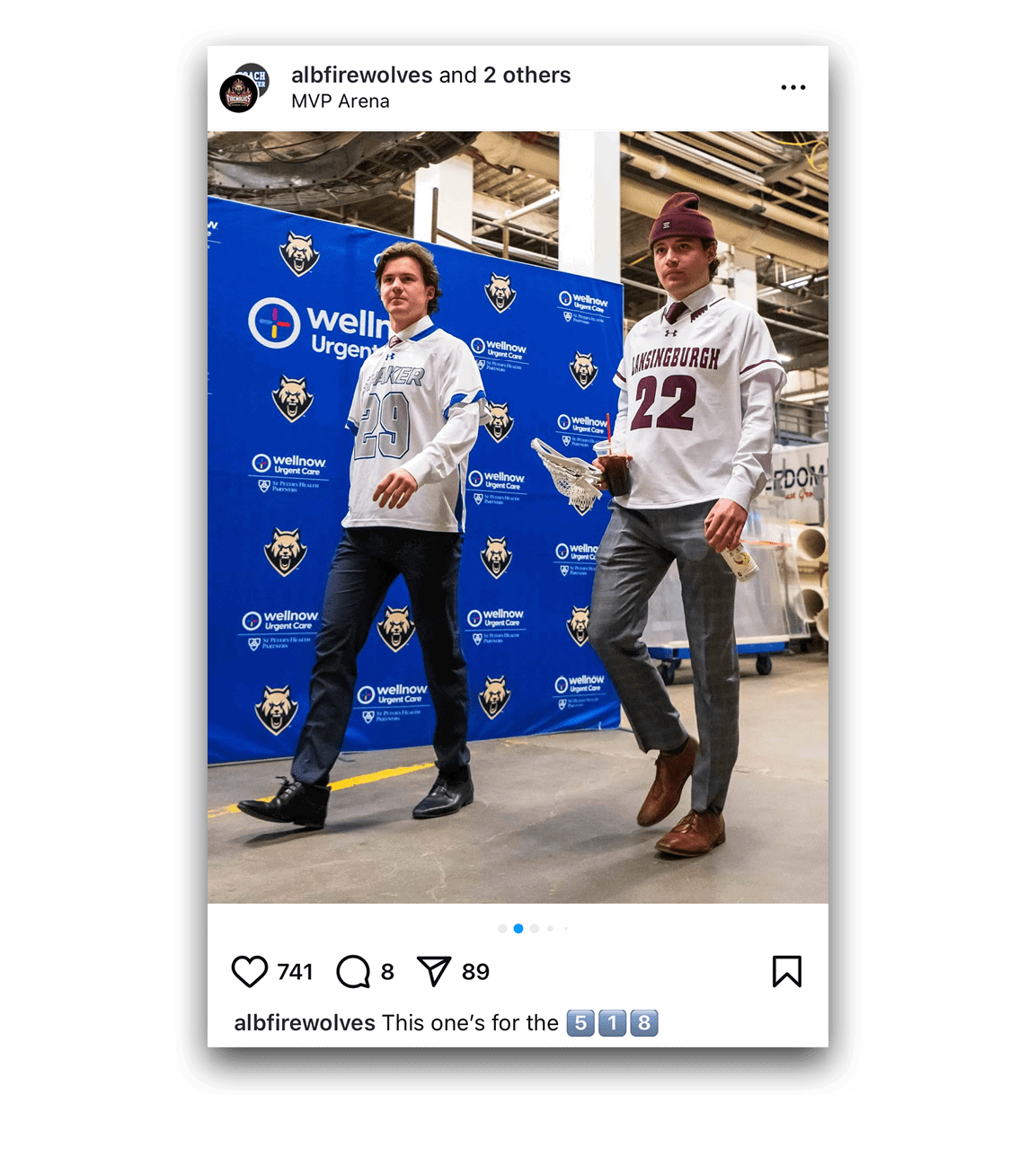The height and width of the screenshot is (1157, 1036).
Task: See the 2 other collaborators
Action: [527, 75]
